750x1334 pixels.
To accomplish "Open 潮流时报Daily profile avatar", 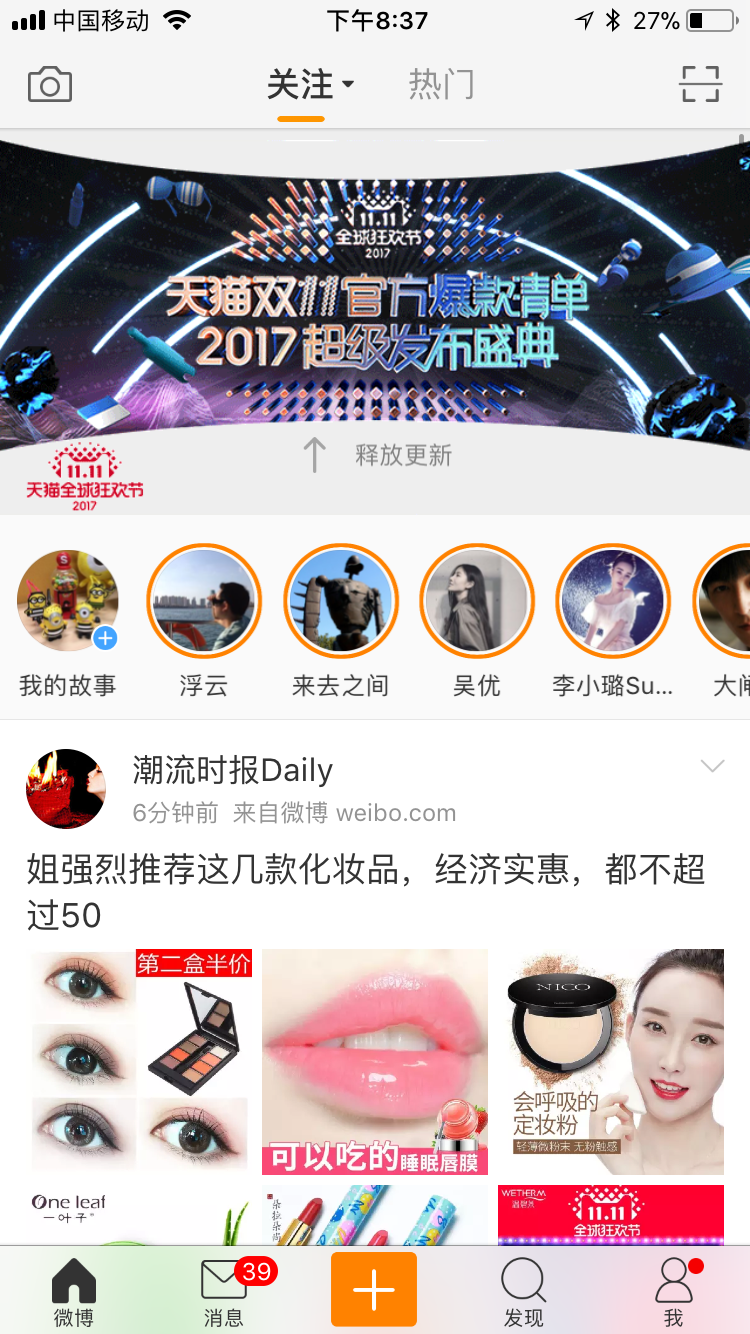I will pyautogui.click(x=66, y=789).
